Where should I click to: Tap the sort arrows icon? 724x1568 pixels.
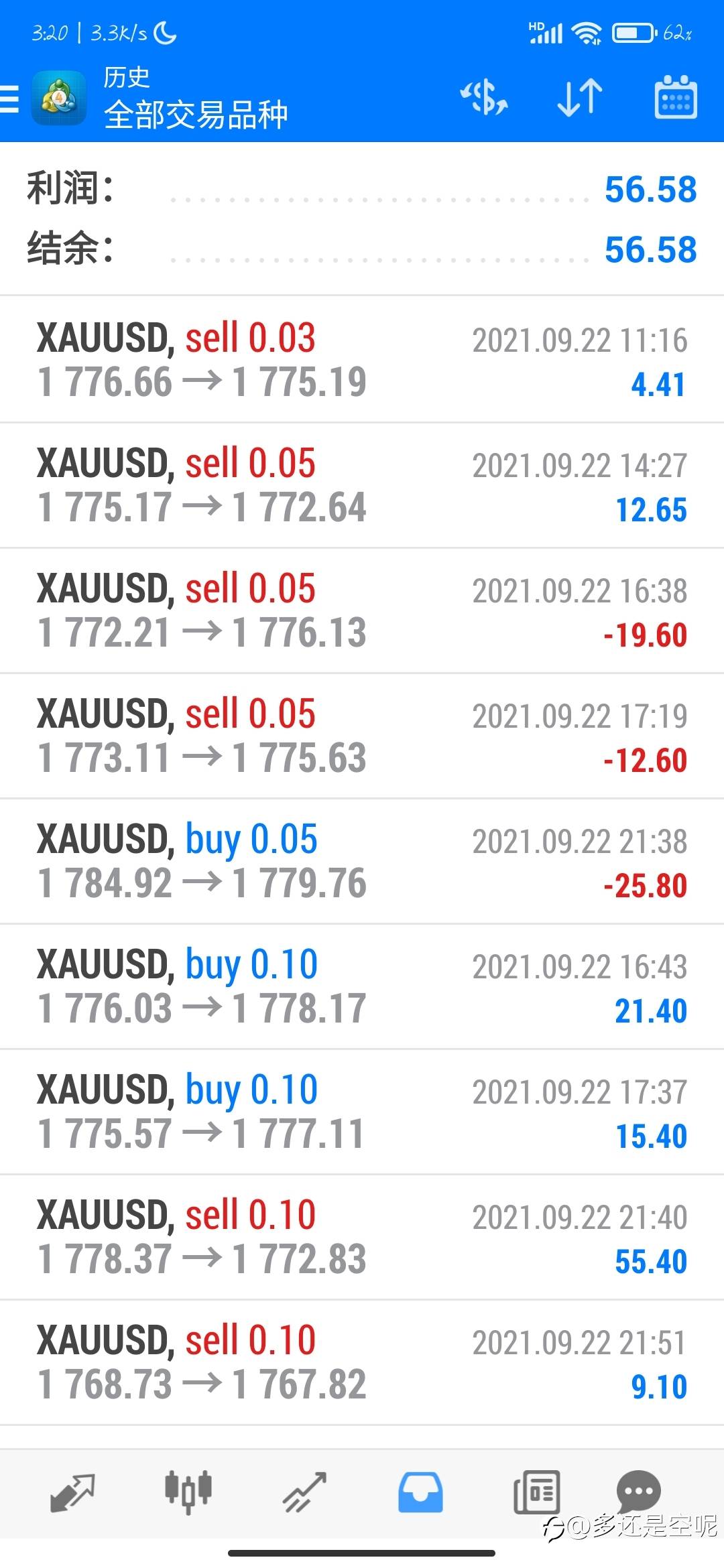point(580,98)
